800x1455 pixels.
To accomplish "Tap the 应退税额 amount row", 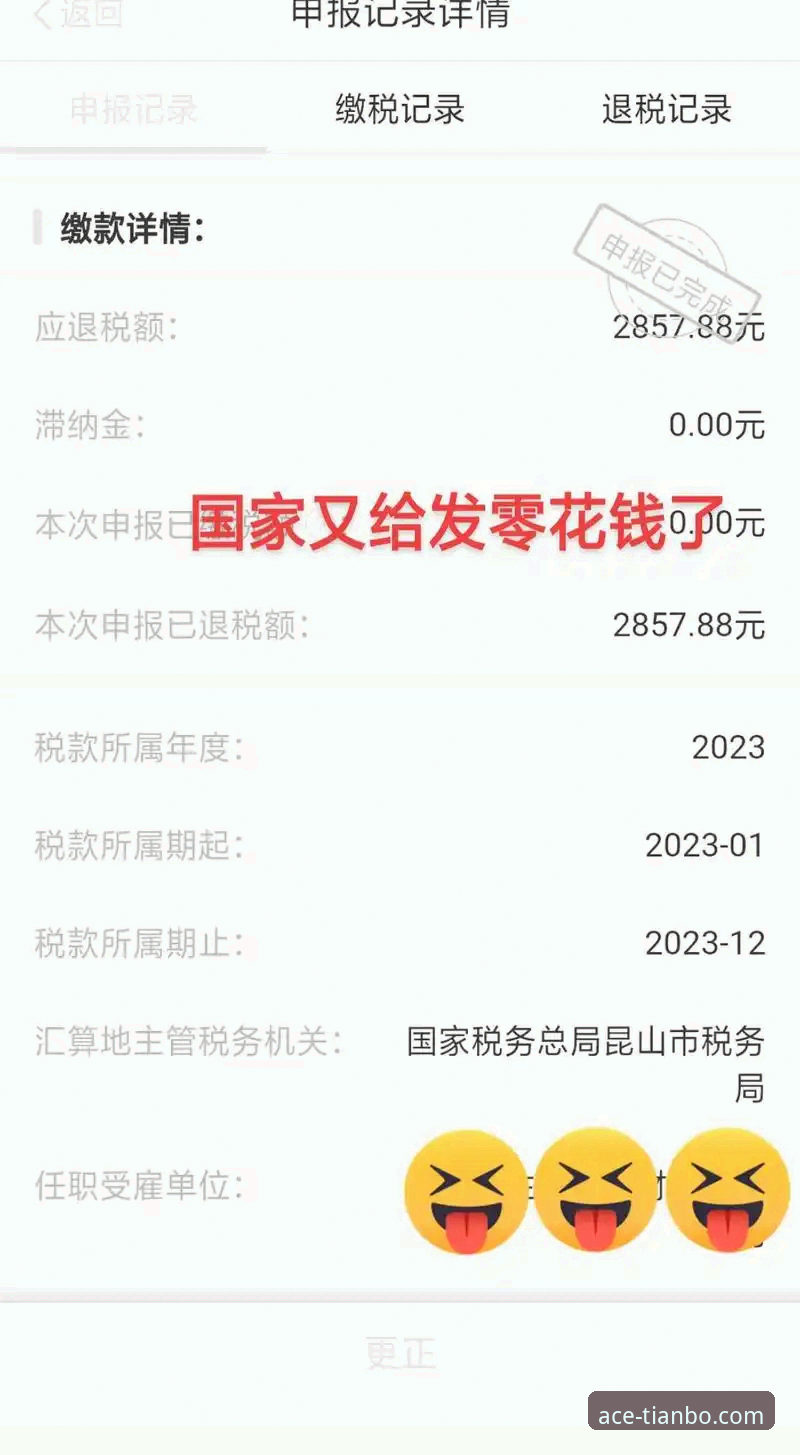I will click(x=400, y=327).
